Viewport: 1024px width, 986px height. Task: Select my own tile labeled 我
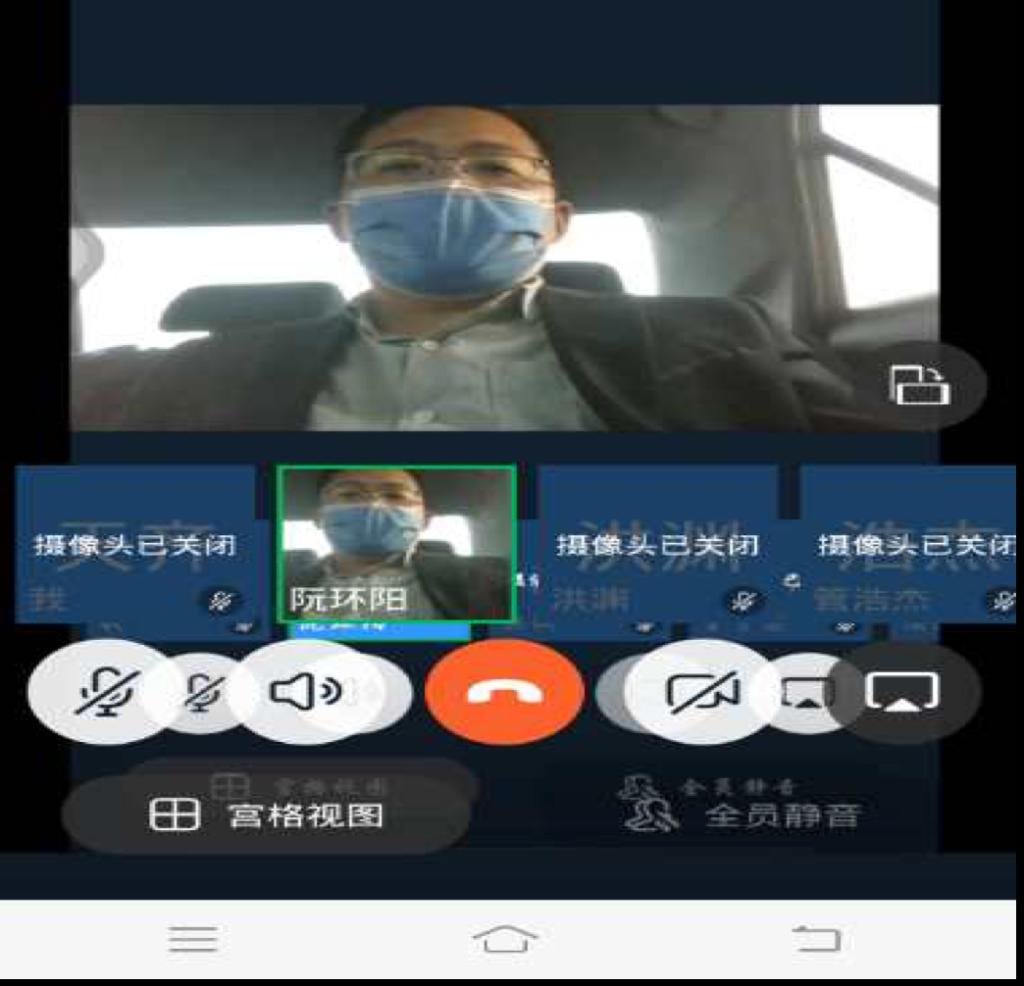[135, 545]
